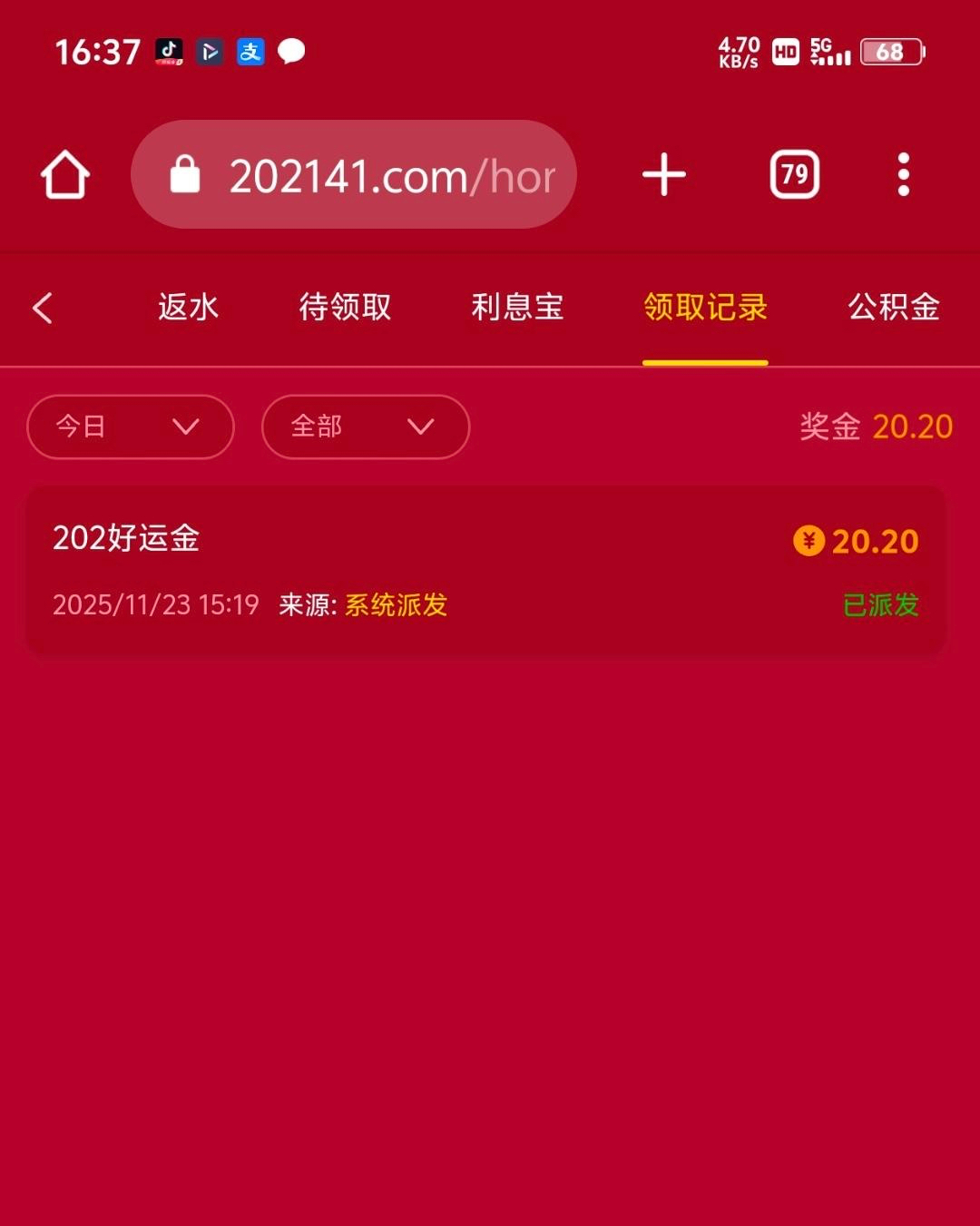This screenshot has height=1226, width=980.
Task: Select the 领取记录 tab
Action: click(705, 308)
